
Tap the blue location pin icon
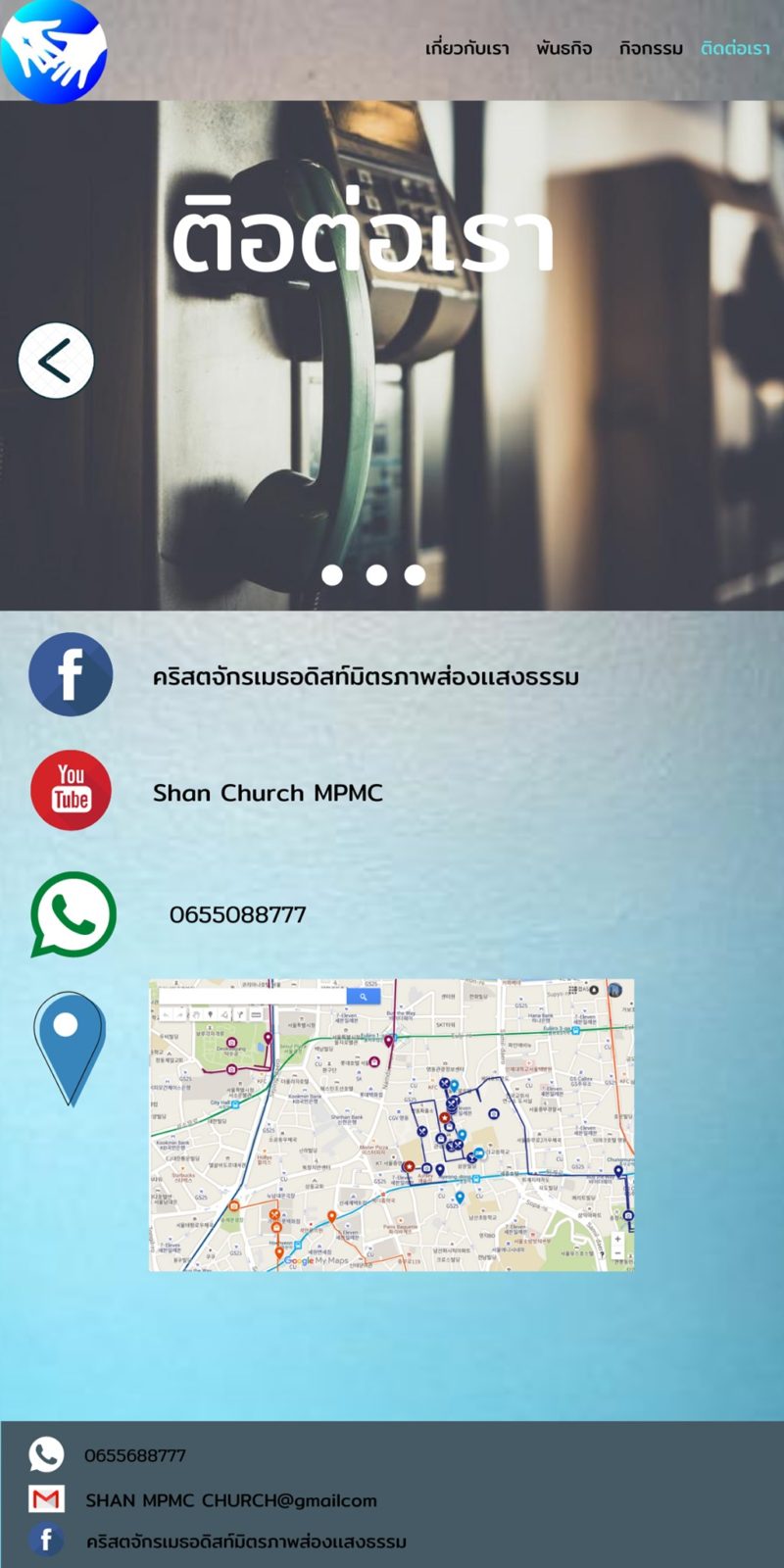69,1048
